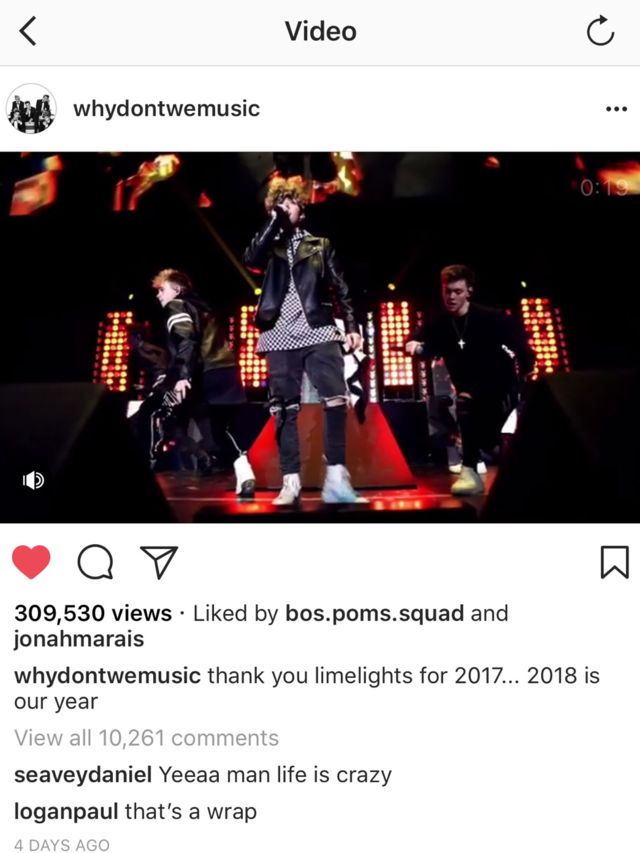Viewport: 640px width, 853px height.
Task: Open whydontwemusic profile from post header
Action: pos(166,108)
